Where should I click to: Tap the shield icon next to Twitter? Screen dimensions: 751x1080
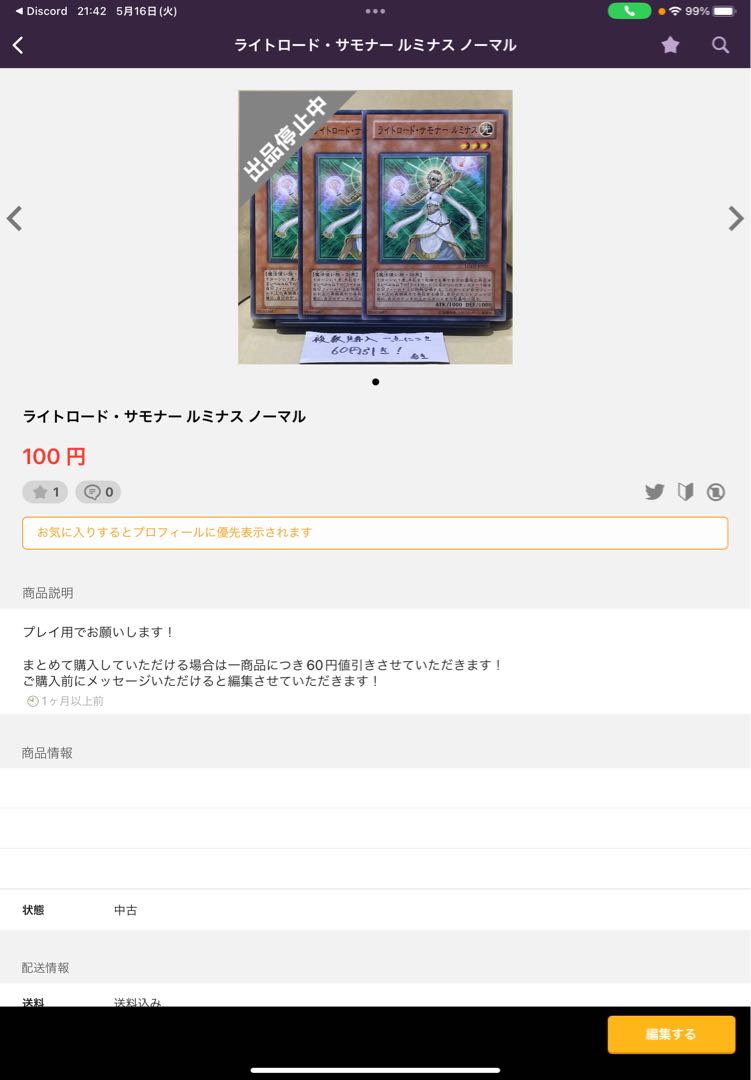[x=685, y=492]
